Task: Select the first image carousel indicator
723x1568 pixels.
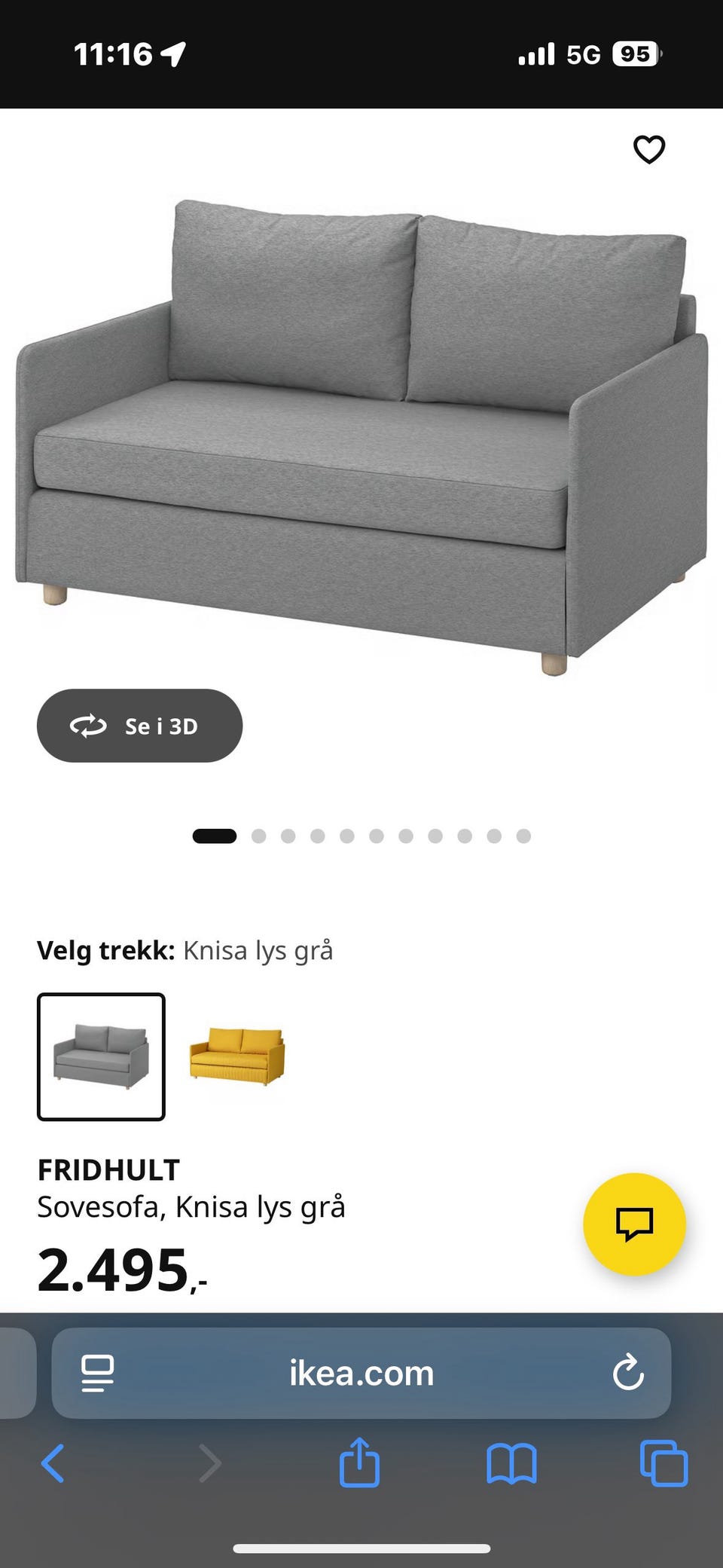Action: click(215, 836)
